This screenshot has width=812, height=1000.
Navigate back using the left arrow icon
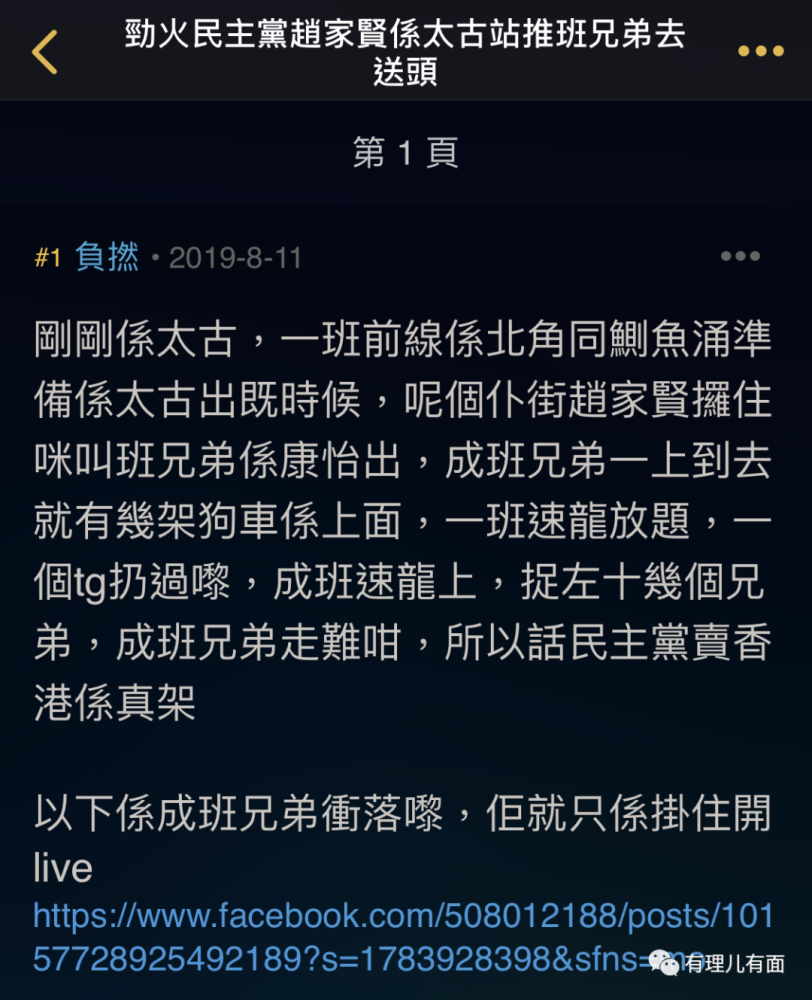[x=43, y=49]
